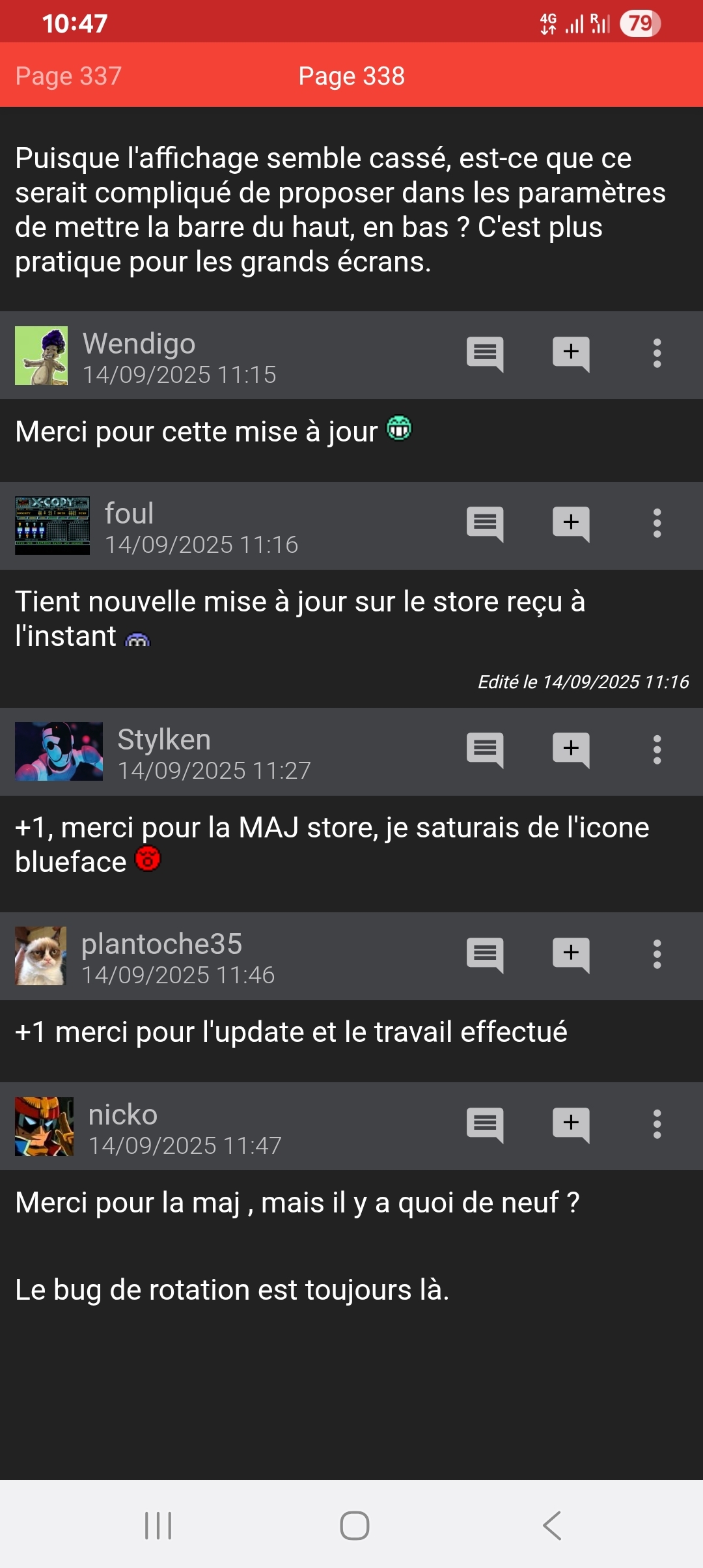Give Stylken's post a +1
The height and width of the screenshot is (1568, 703).
point(571,749)
